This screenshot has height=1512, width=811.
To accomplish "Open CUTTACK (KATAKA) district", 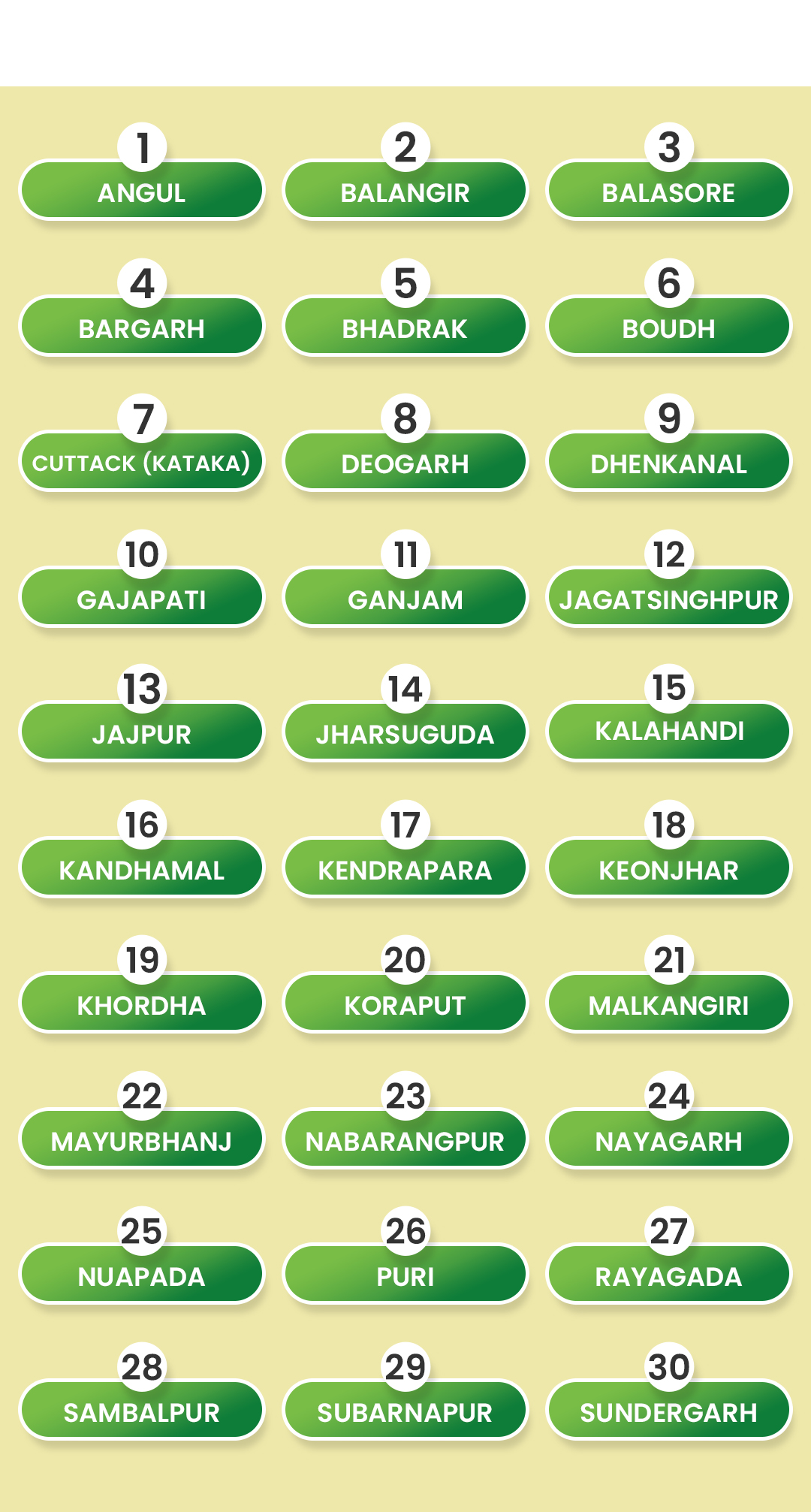I will 142,462.
